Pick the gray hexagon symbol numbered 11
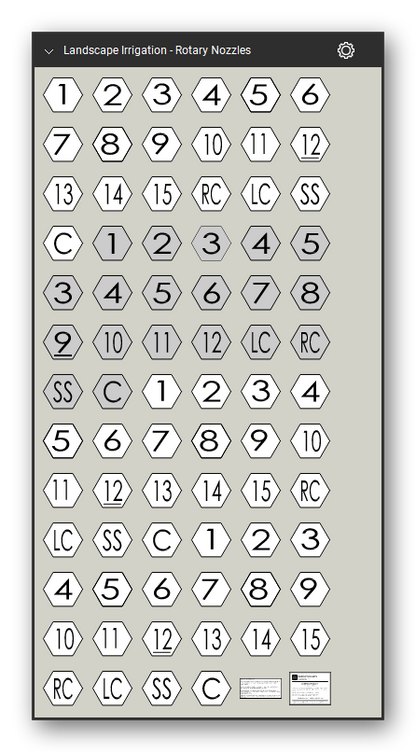 coord(162,342)
